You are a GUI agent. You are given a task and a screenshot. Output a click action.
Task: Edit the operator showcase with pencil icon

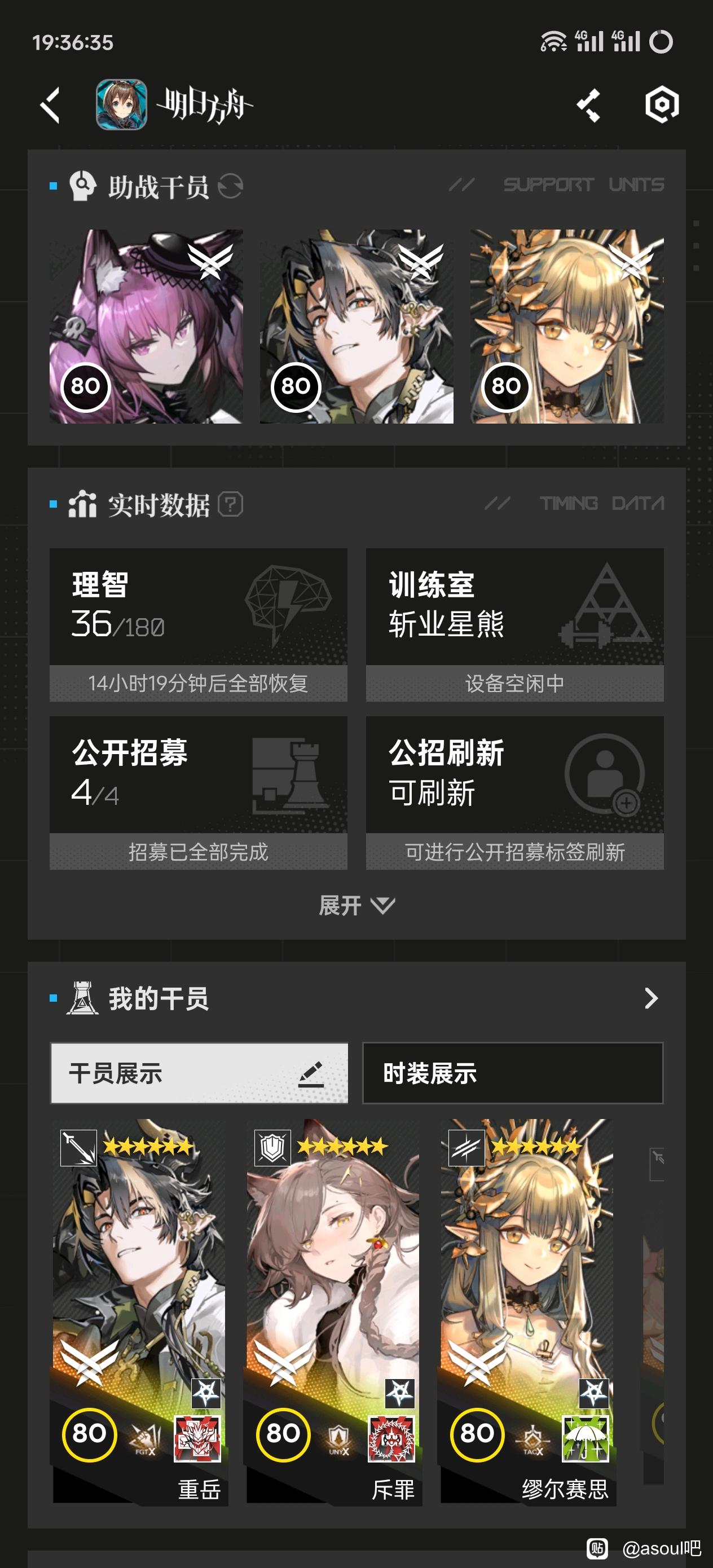[x=311, y=1074]
